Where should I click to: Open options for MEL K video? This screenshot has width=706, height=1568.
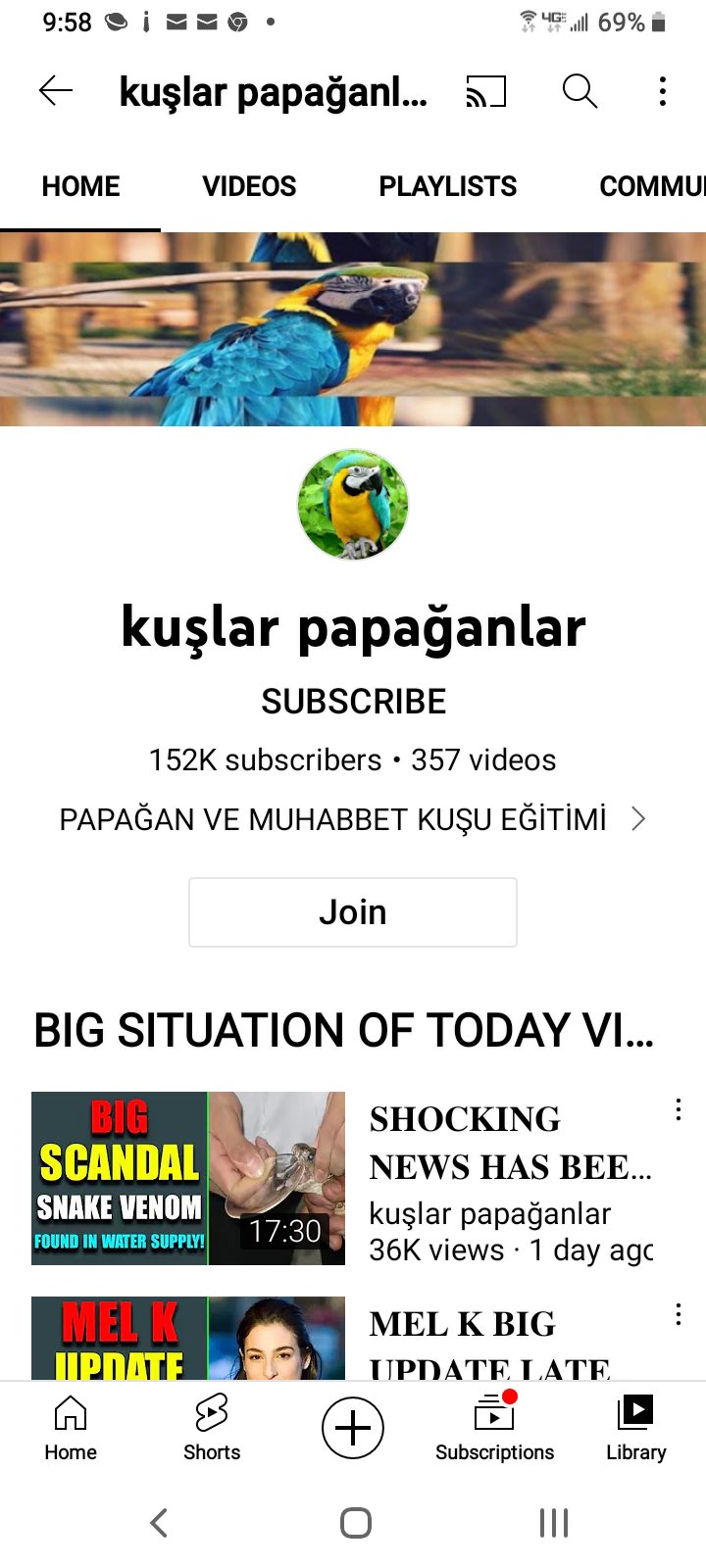click(678, 1315)
